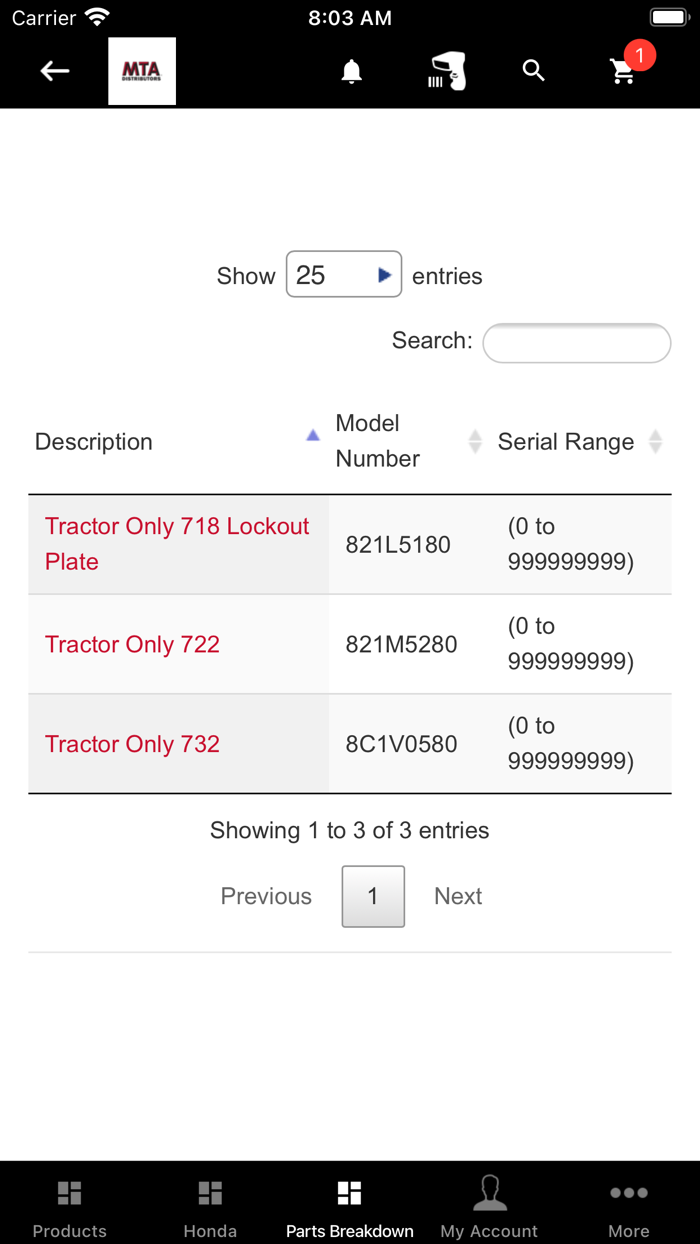Select page 1 in pagination
Viewport: 700px width, 1244px height.
[x=373, y=896]
